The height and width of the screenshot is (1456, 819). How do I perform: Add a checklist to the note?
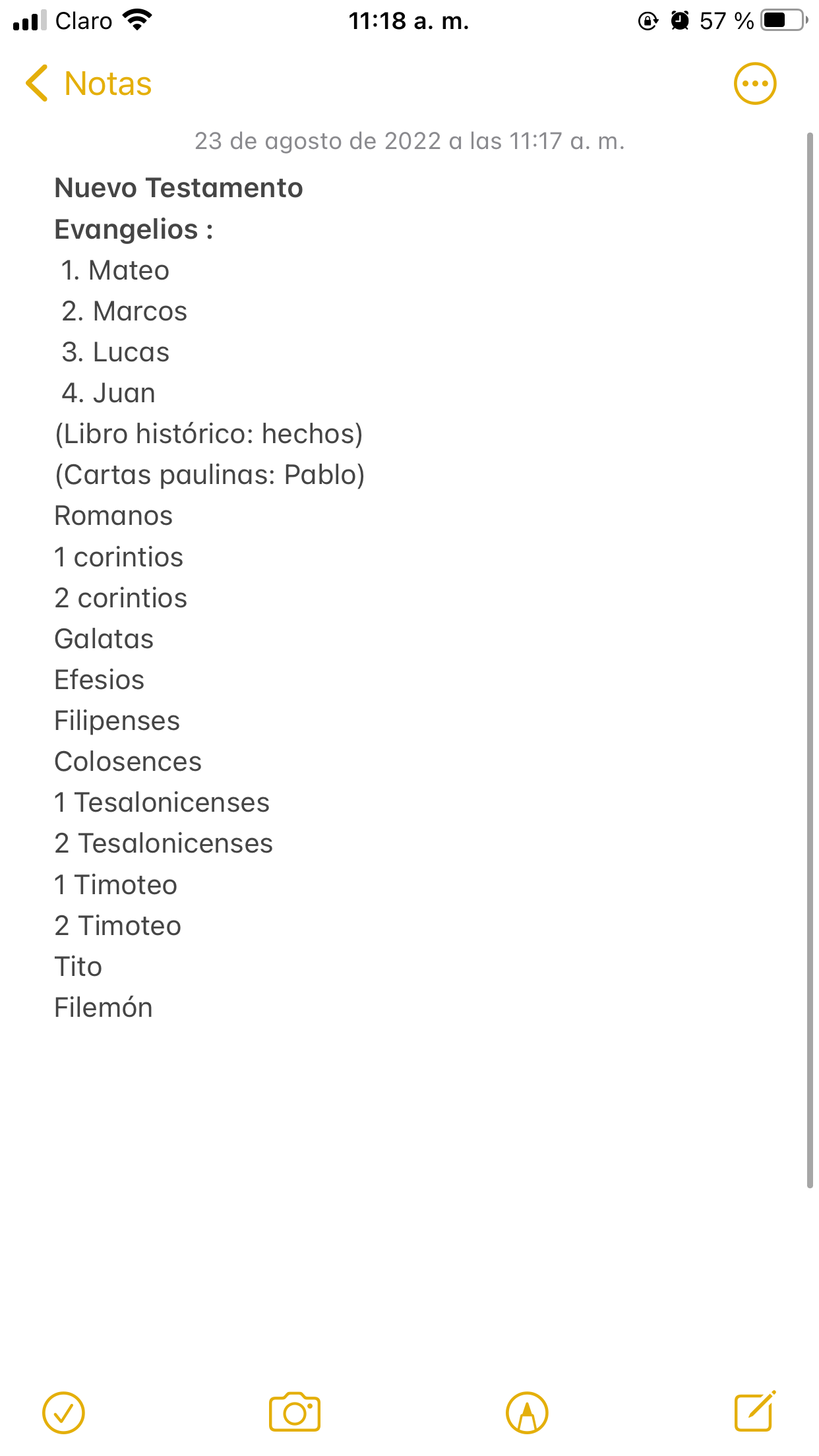coord(64,1413)
